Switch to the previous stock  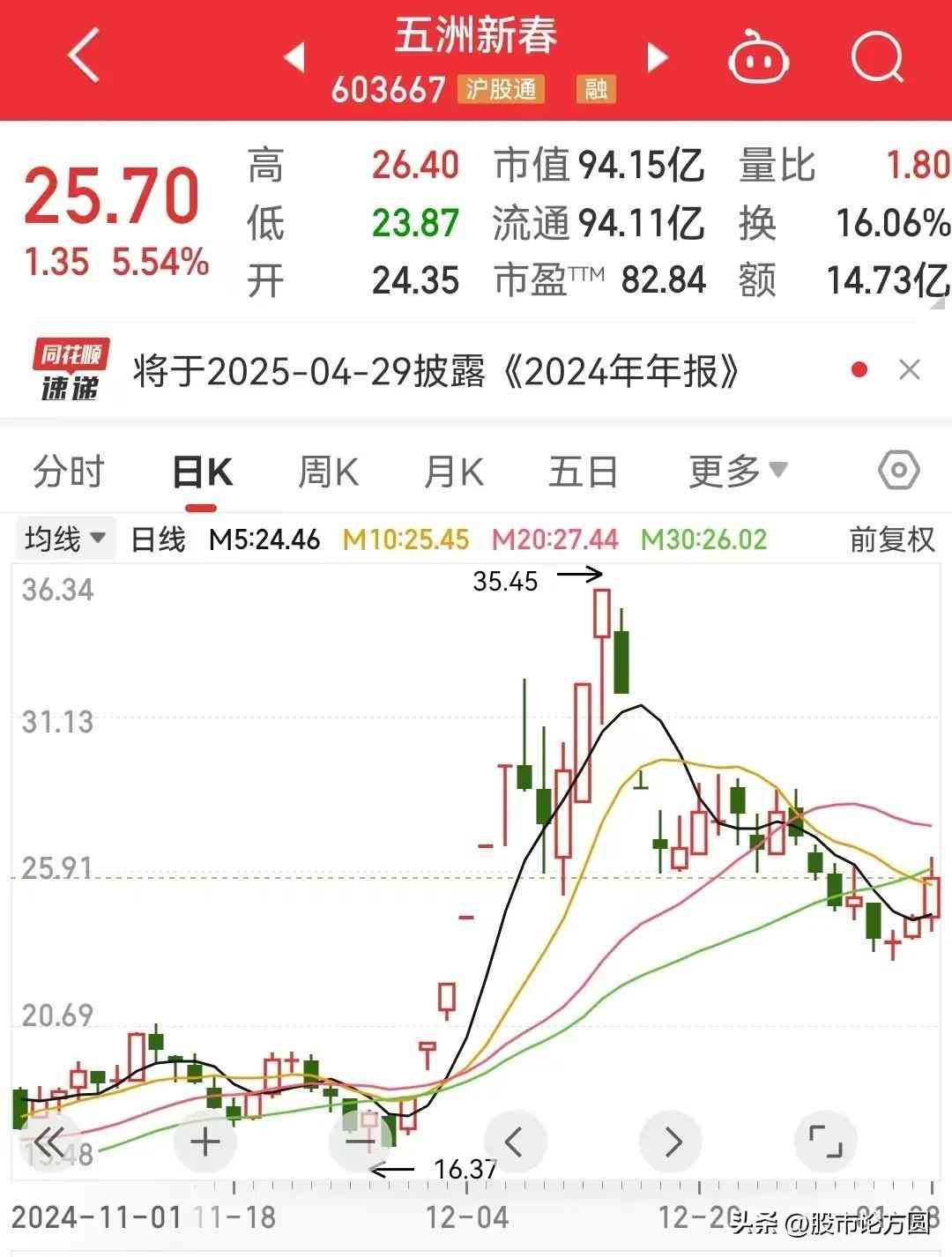click(294, 56)
